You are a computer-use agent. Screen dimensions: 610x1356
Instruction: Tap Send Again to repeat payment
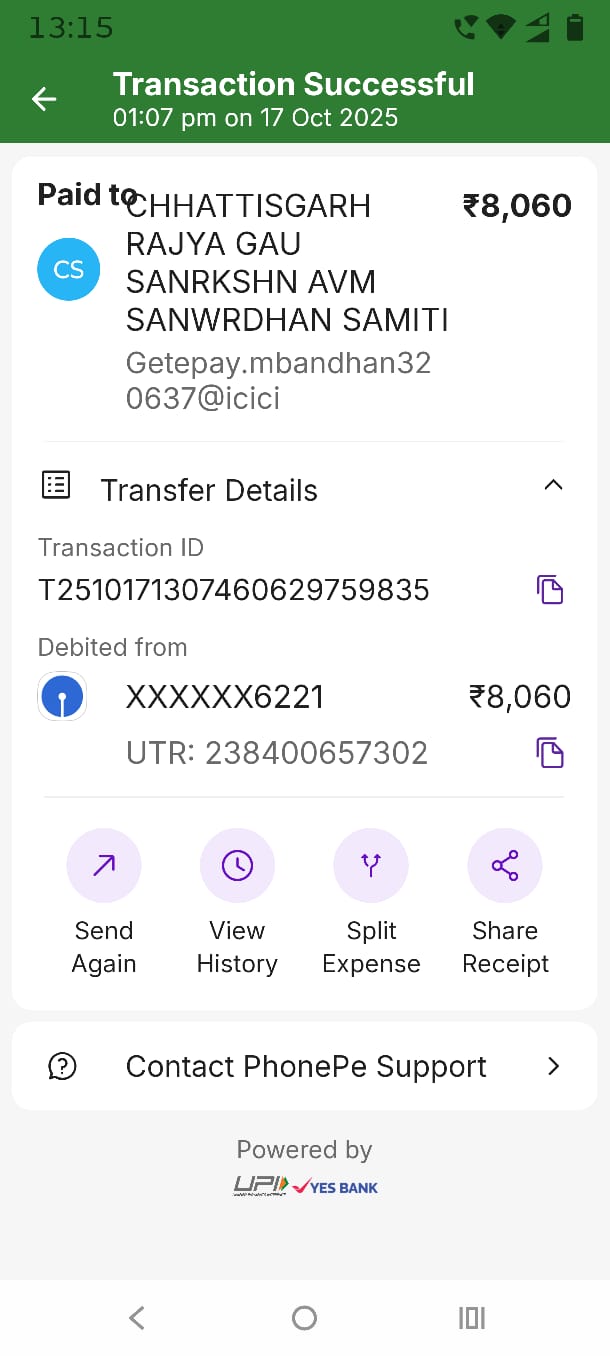click(x=104, y=866)
